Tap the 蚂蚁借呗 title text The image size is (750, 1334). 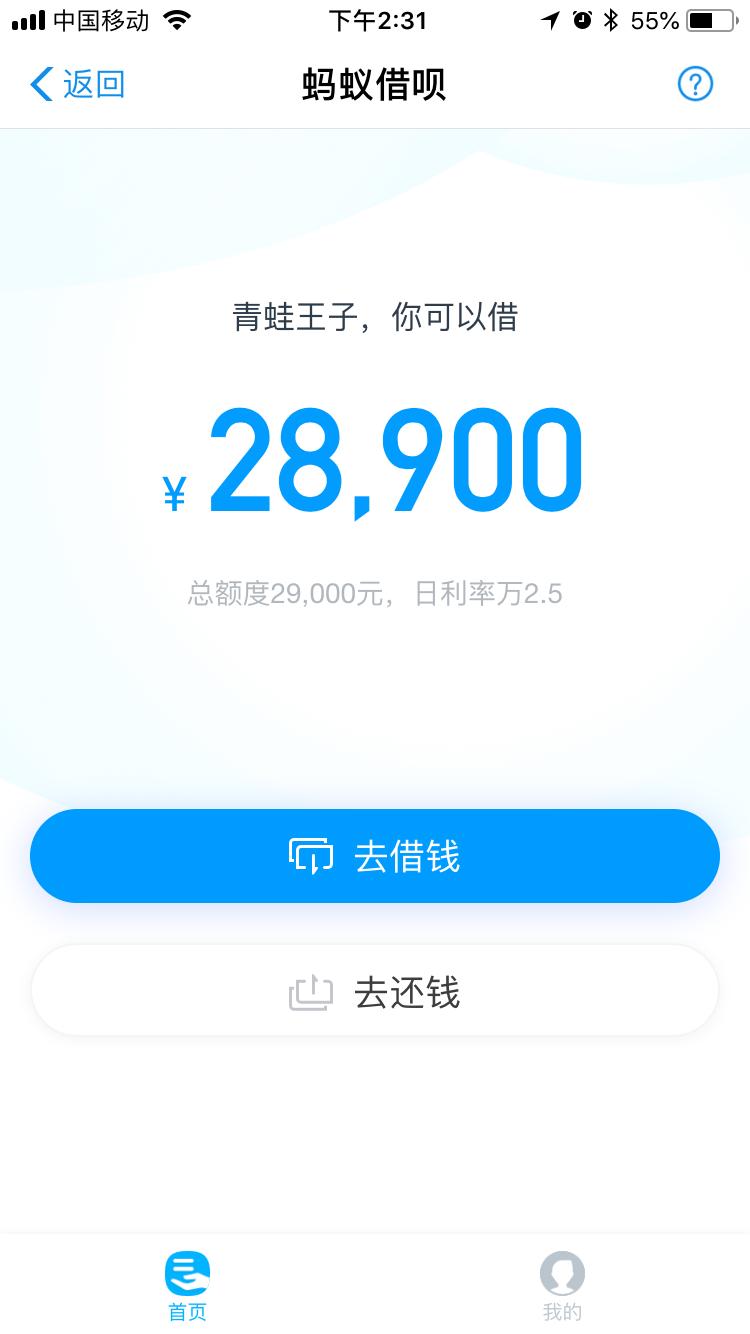click(375, 85)
